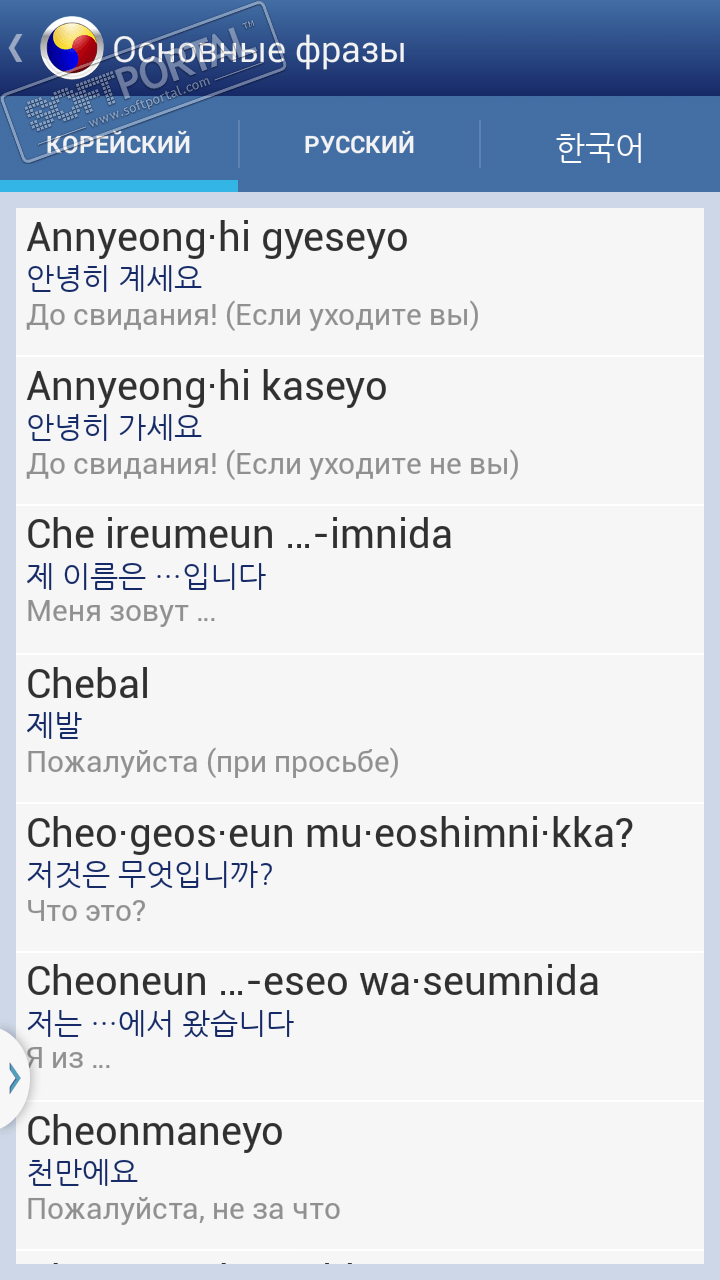Go back using the app bar arrow

(x=17, y=48)
